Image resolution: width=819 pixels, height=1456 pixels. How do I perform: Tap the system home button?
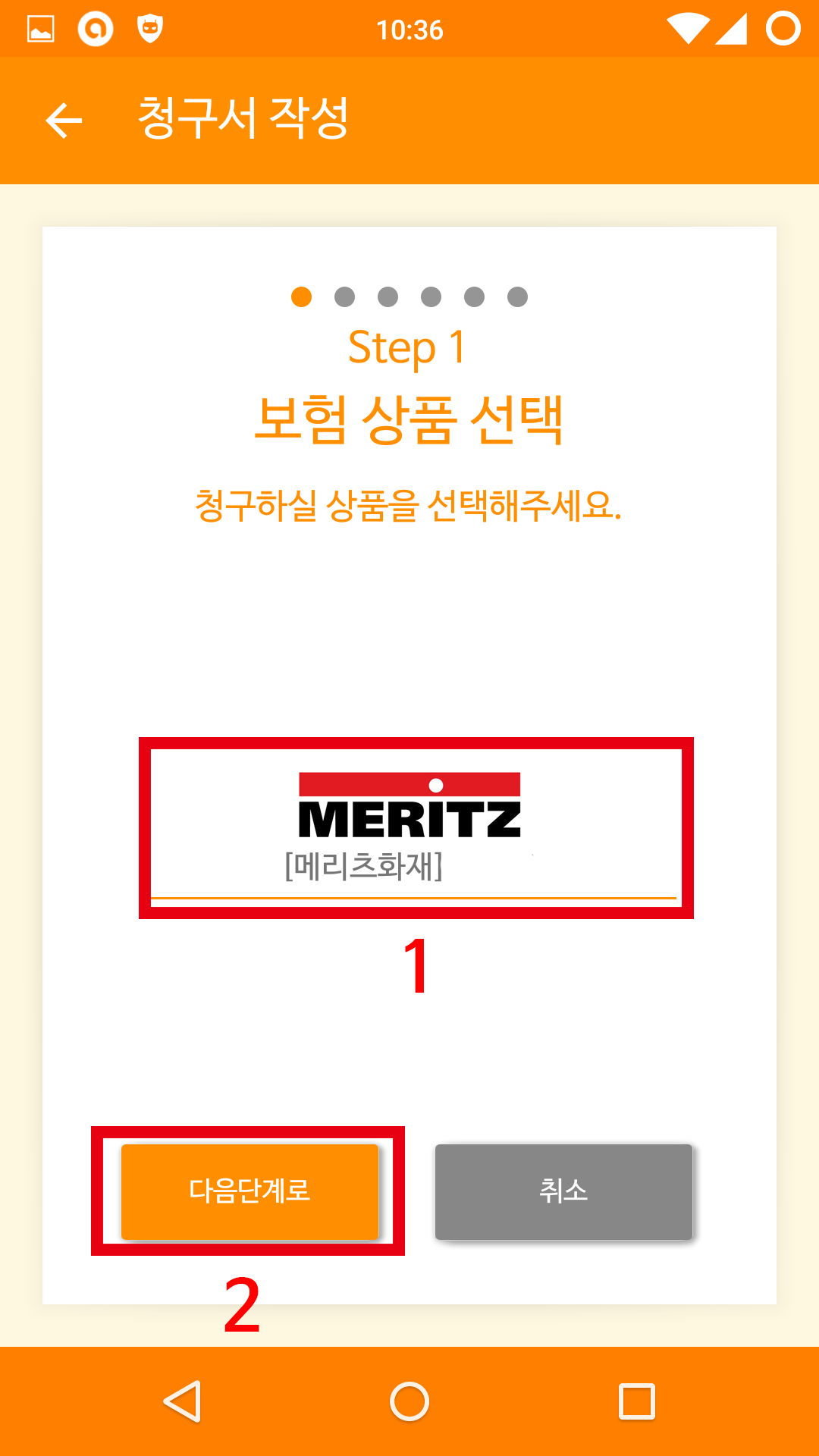pyautogui.click(x=409, y=1401)
